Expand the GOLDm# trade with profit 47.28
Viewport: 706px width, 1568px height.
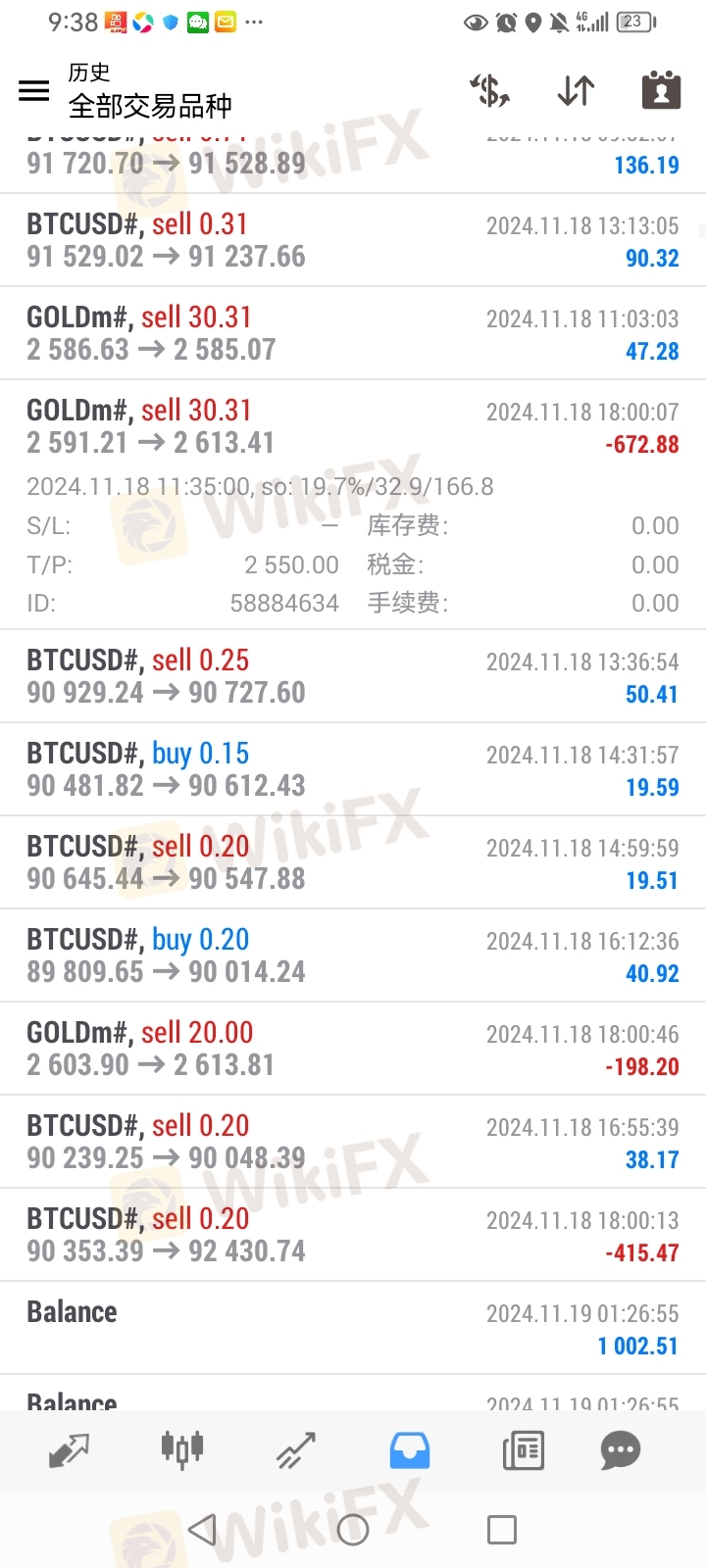(x=353, y=333)
